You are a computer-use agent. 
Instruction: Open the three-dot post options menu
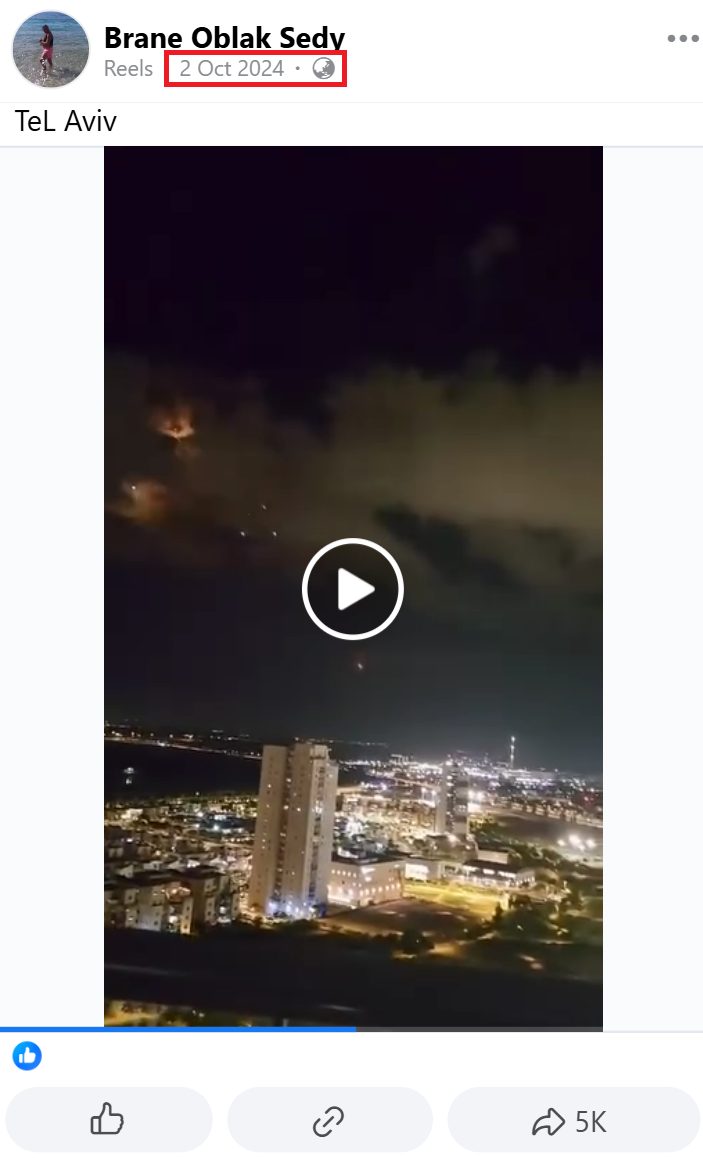click(x=682, y=39)
